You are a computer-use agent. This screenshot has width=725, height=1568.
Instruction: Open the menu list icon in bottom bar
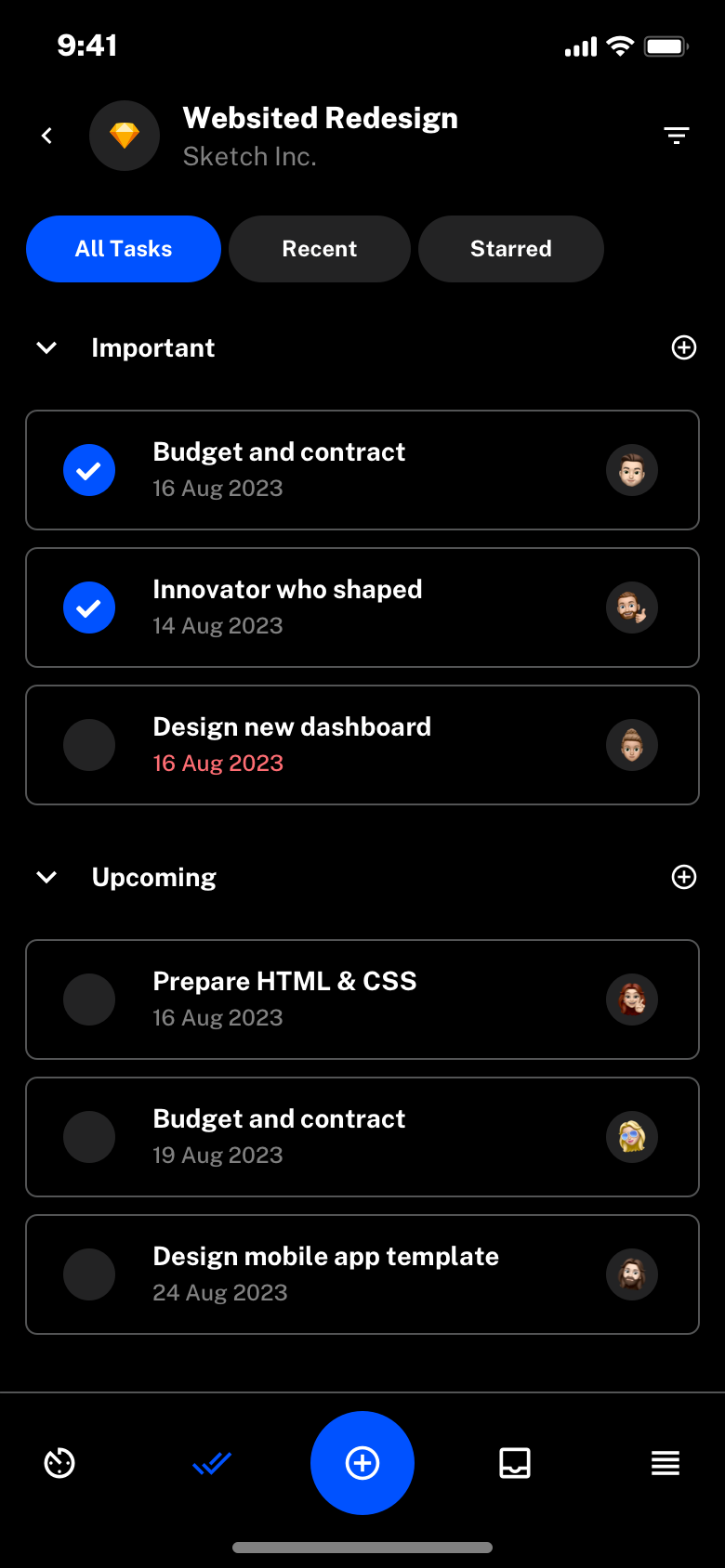pyautogui.click(x=666, y=1463)
